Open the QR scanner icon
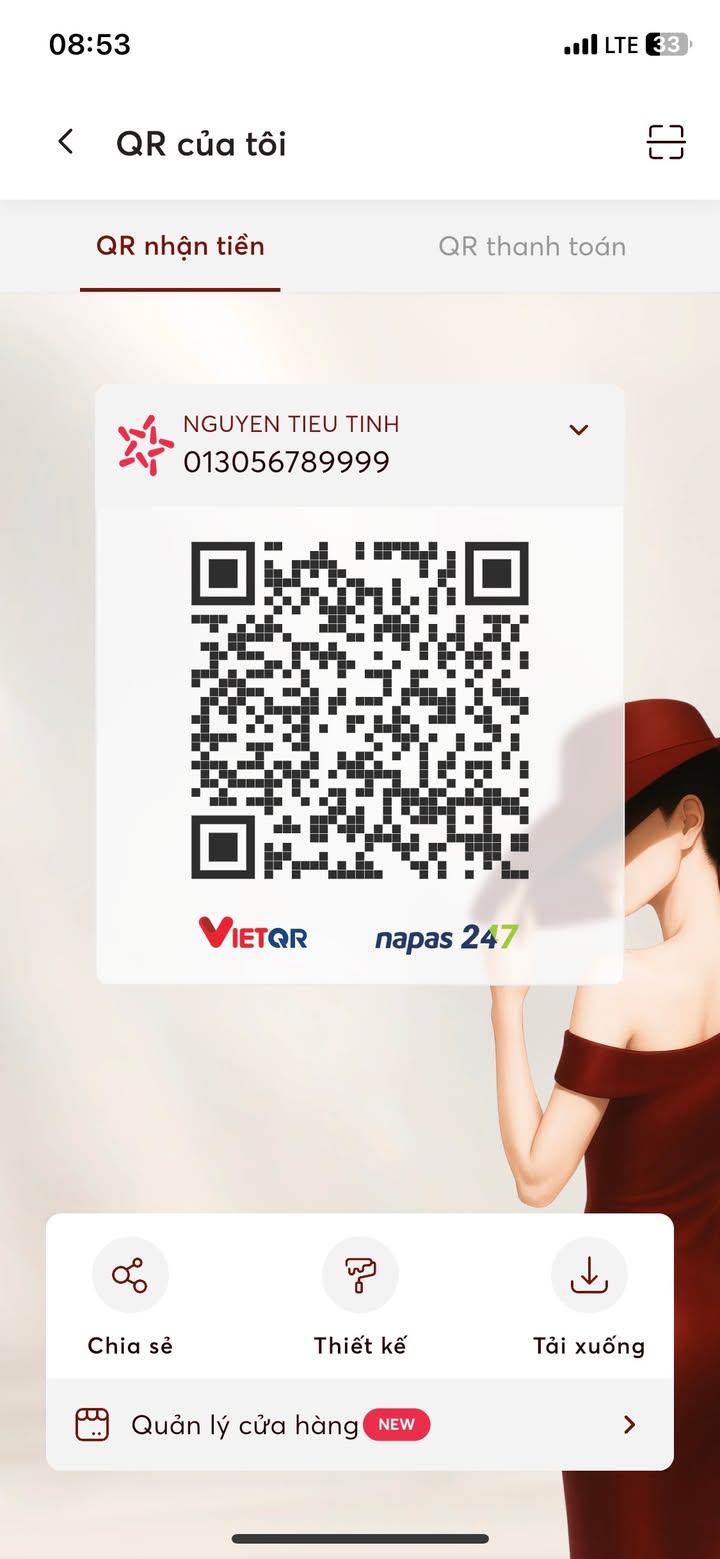 (x=665, y=143)
